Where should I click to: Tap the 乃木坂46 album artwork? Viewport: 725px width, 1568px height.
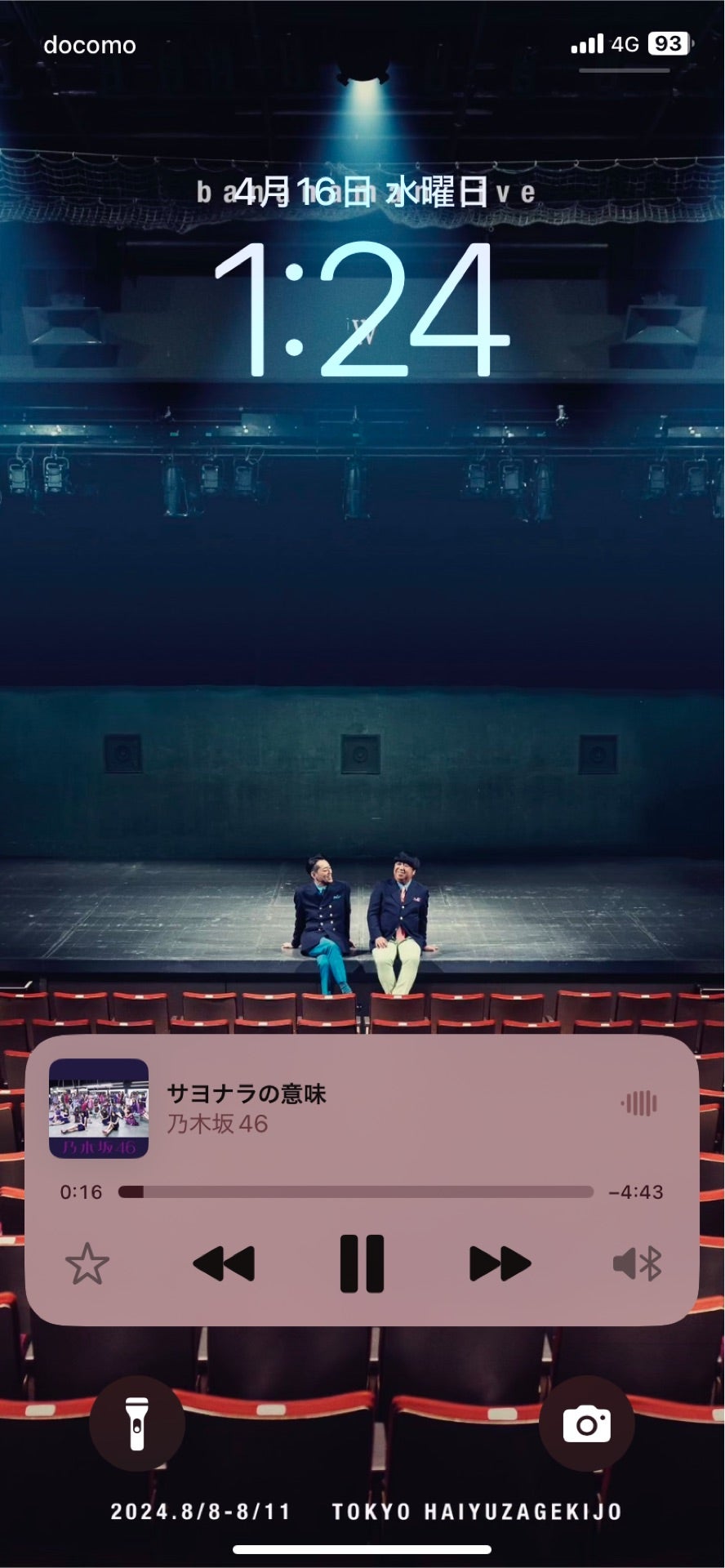pos(99,1102)
